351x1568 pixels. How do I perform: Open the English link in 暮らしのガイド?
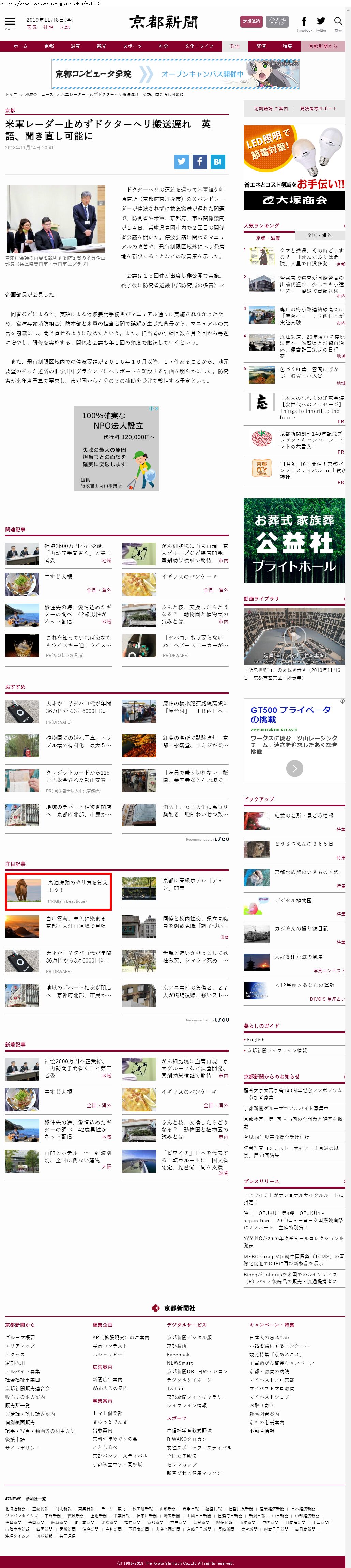coord(256,1040)
